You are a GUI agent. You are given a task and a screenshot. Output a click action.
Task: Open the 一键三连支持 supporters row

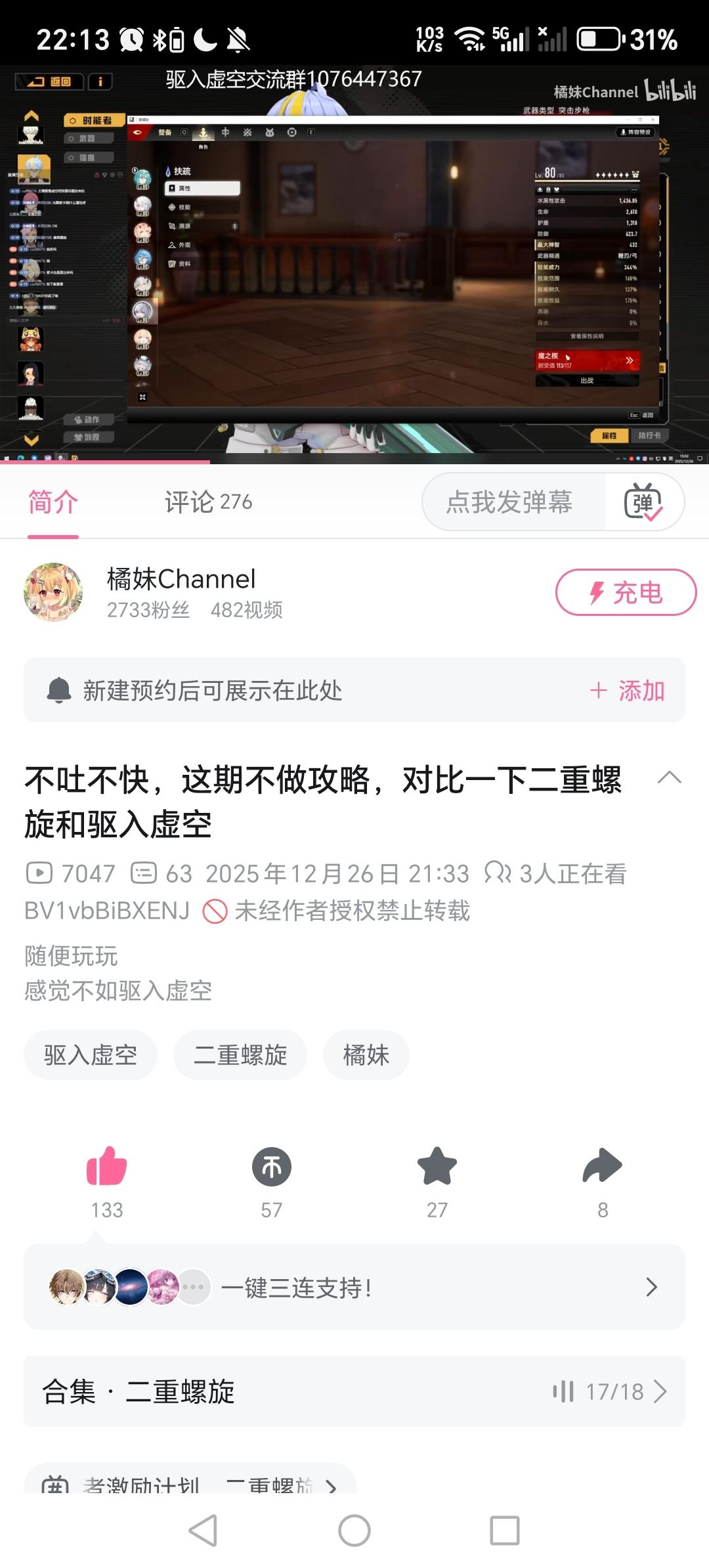click(354, 1288)
